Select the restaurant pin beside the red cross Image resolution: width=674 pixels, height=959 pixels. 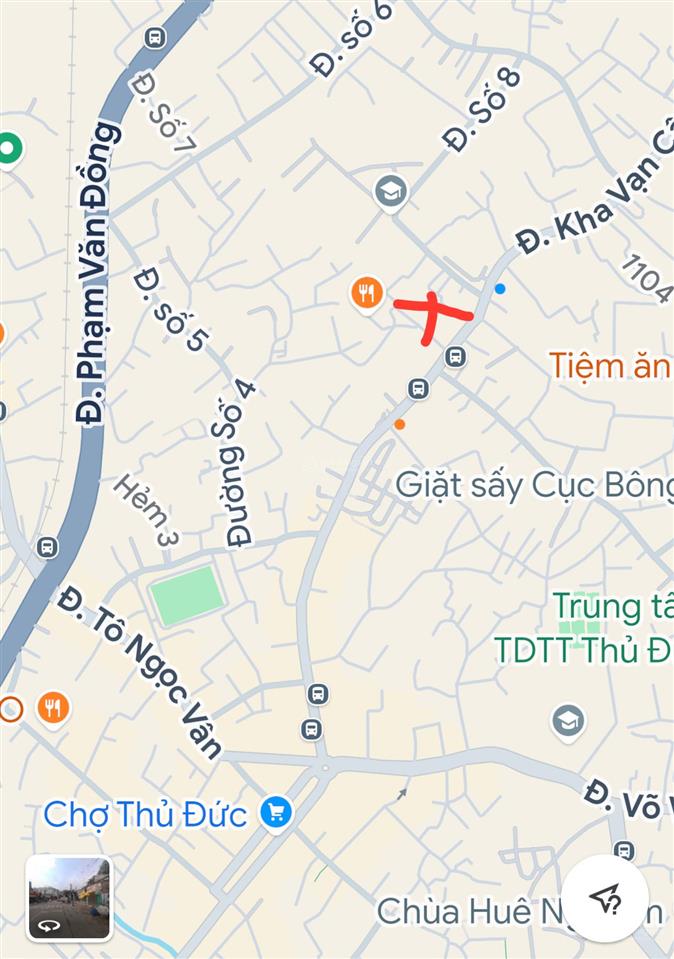[x=368, y=293]
